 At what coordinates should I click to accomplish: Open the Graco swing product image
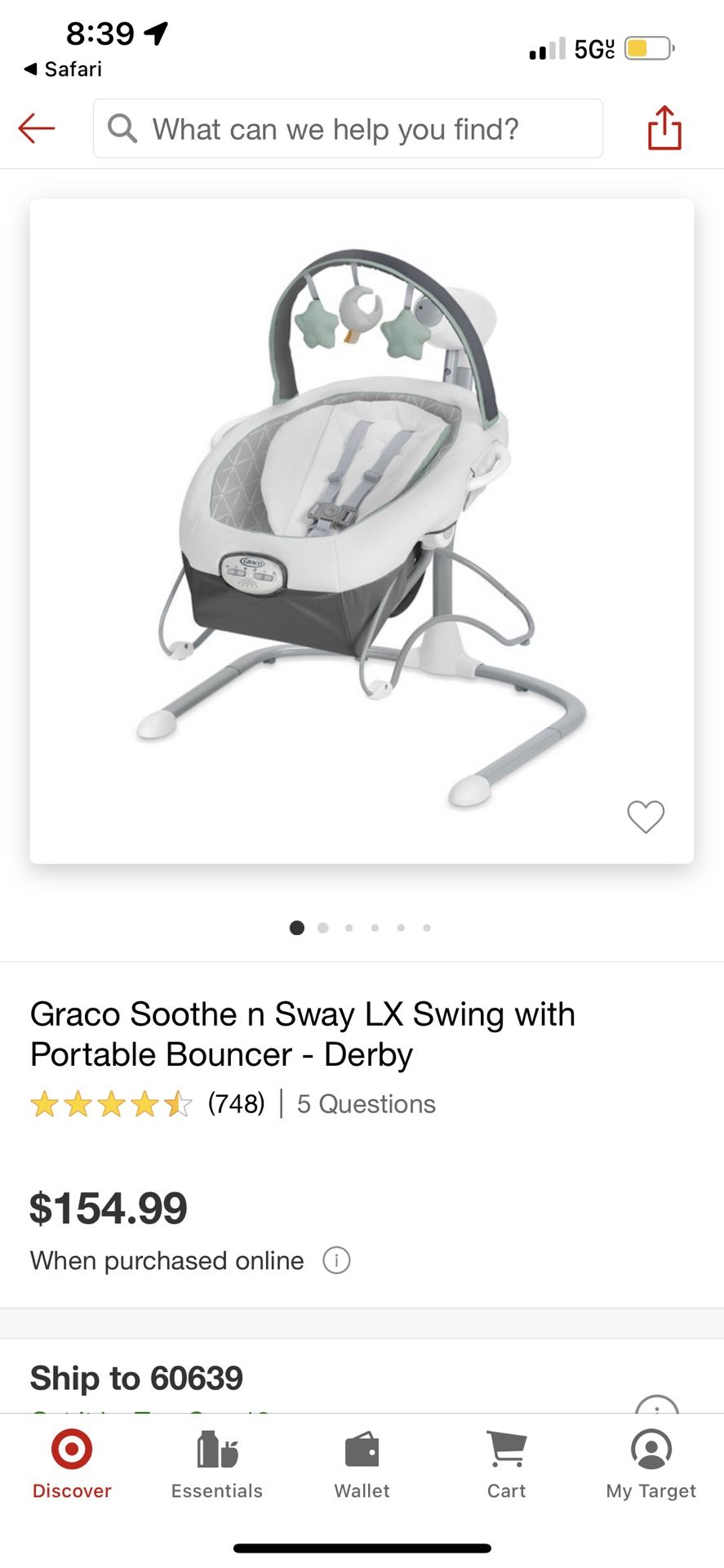(362, 531)
